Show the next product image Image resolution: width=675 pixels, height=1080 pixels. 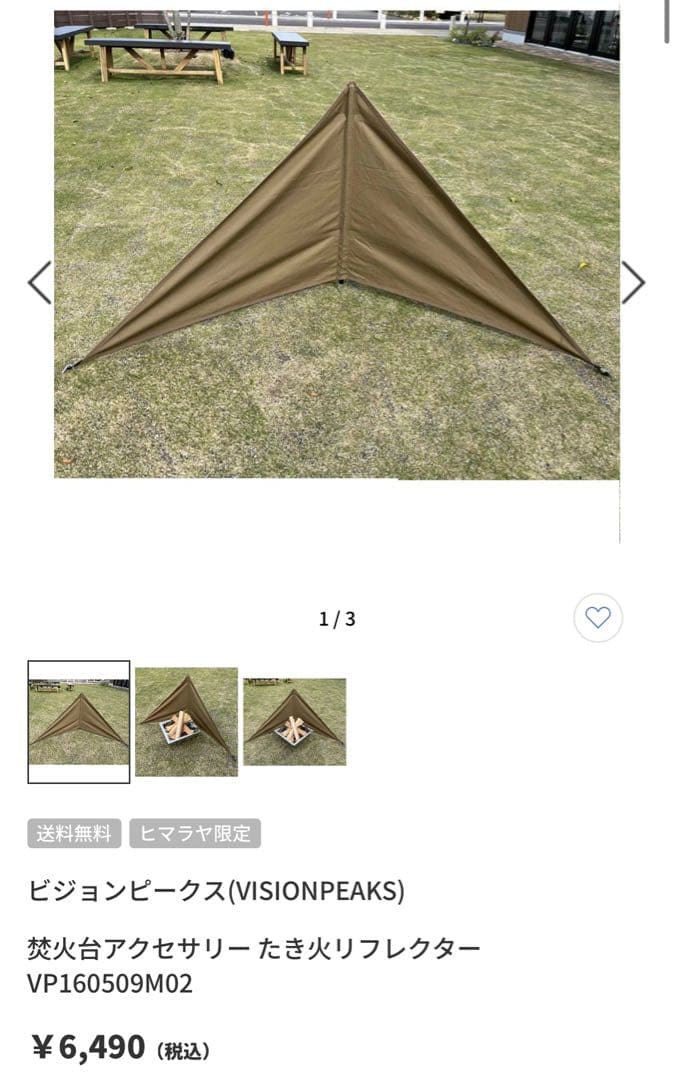[633, 282]
